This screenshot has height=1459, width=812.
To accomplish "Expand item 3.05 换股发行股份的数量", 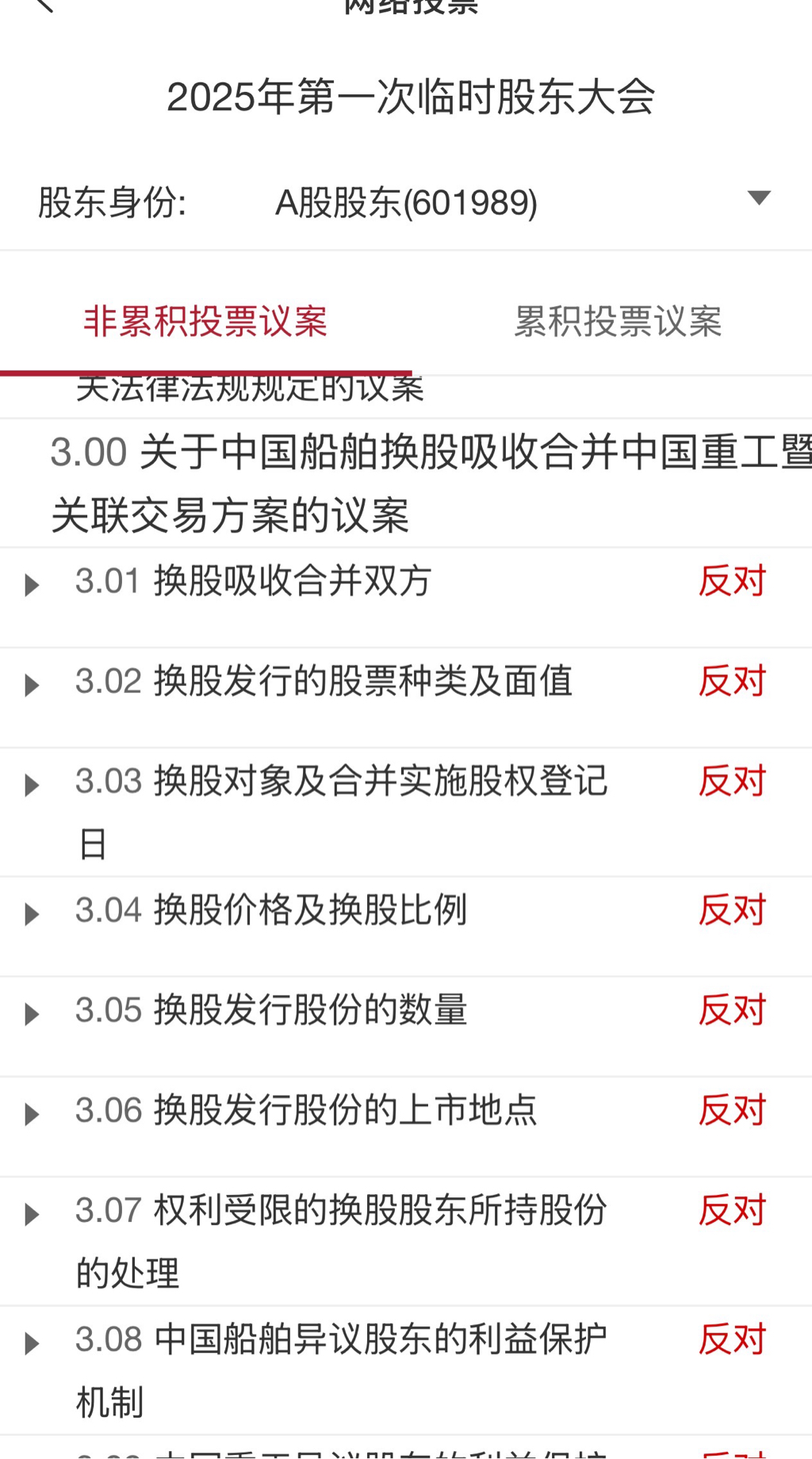I will pos(32,1014).
